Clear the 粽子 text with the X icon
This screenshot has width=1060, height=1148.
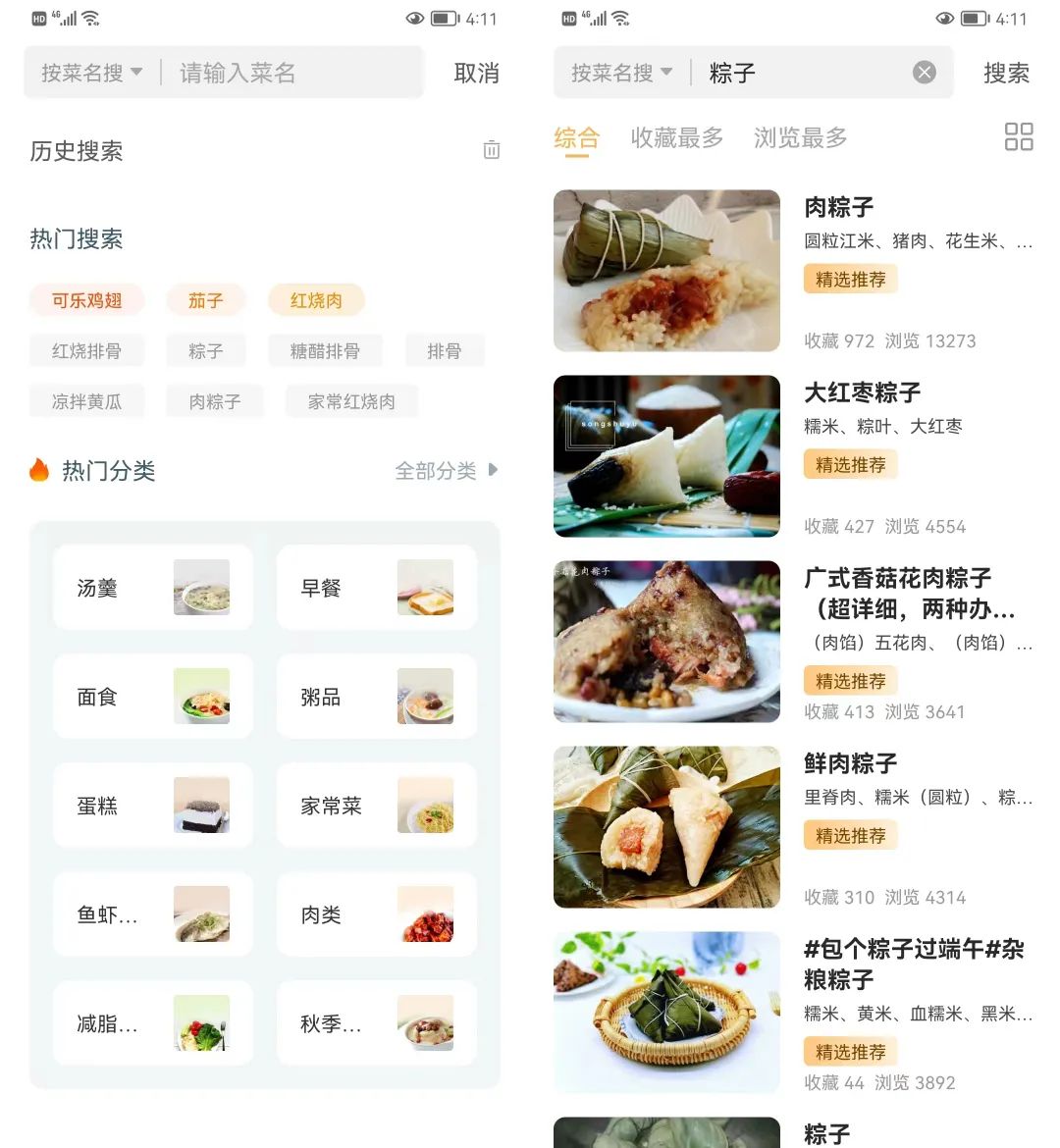tap(924, 72)
